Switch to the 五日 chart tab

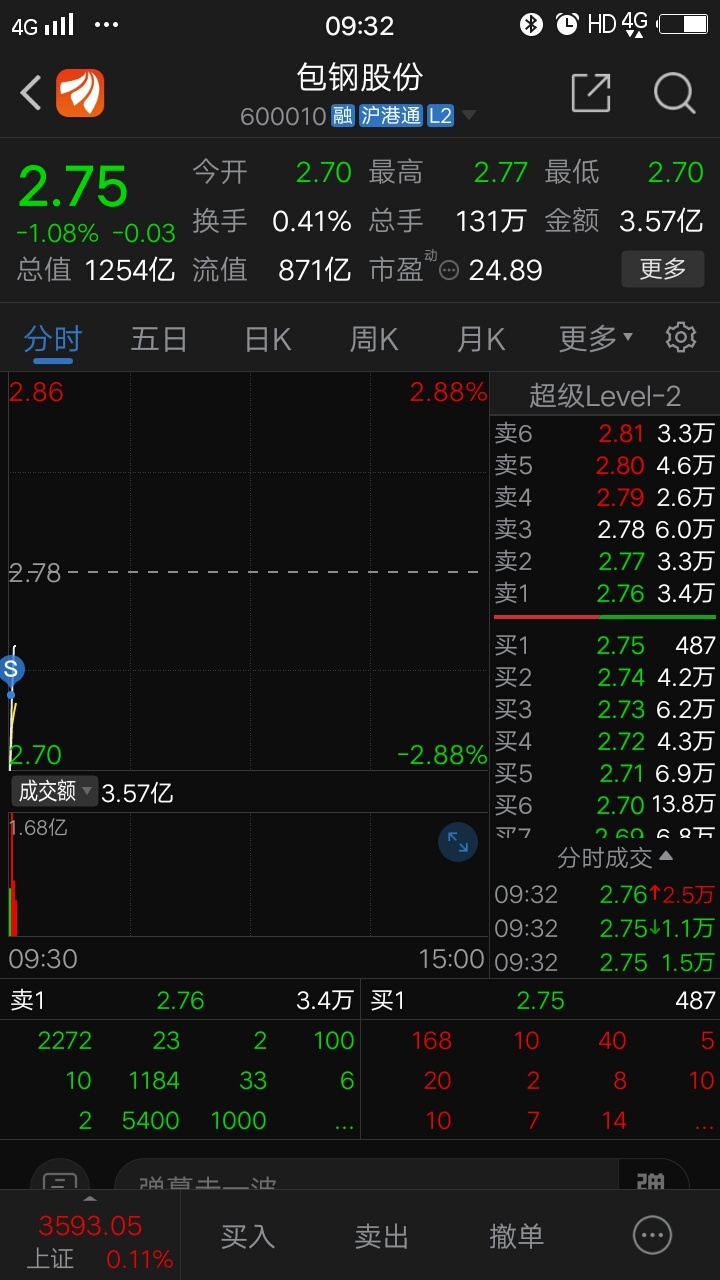[x=159, y=339]
